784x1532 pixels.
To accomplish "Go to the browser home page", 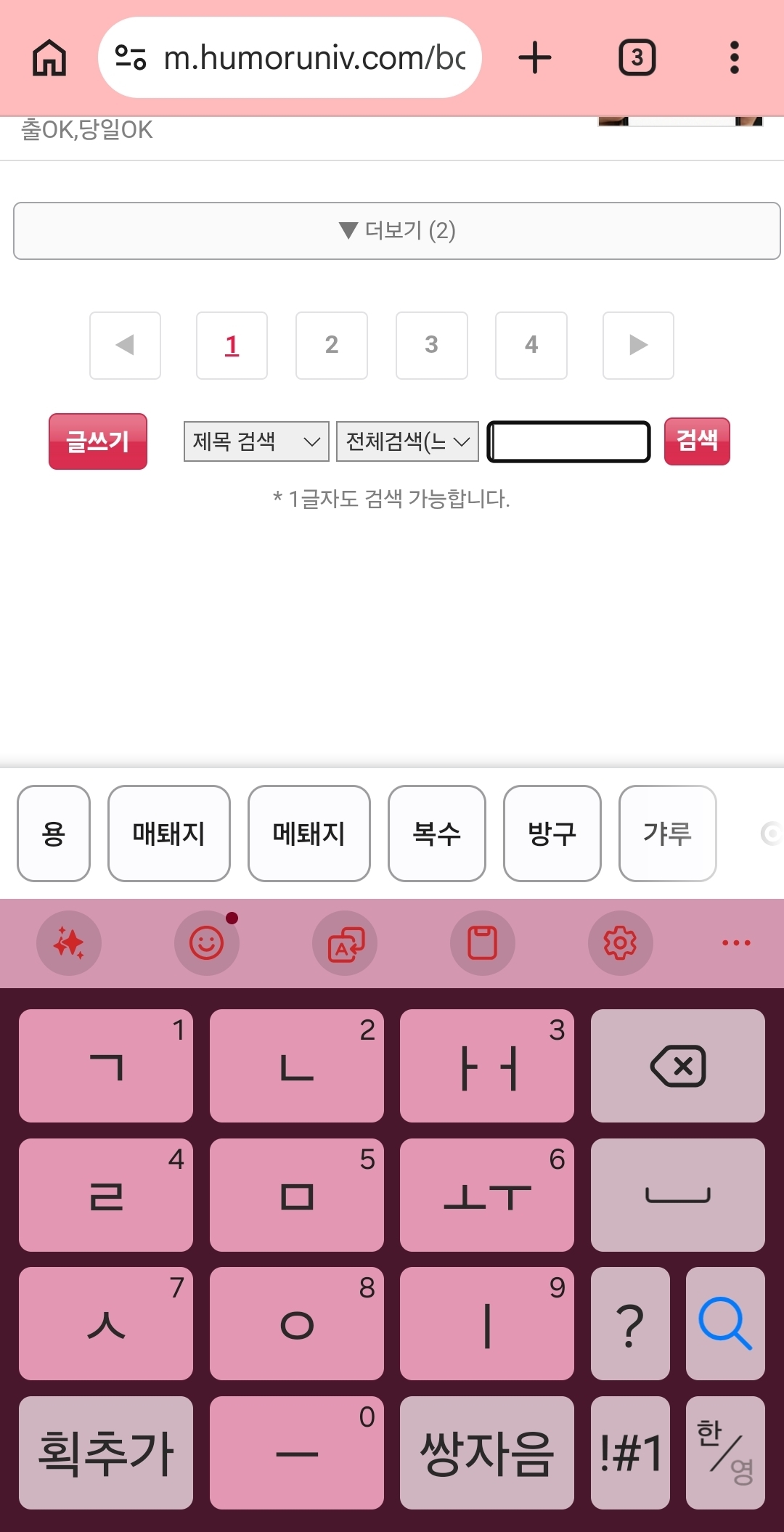I will pos(49,57).
